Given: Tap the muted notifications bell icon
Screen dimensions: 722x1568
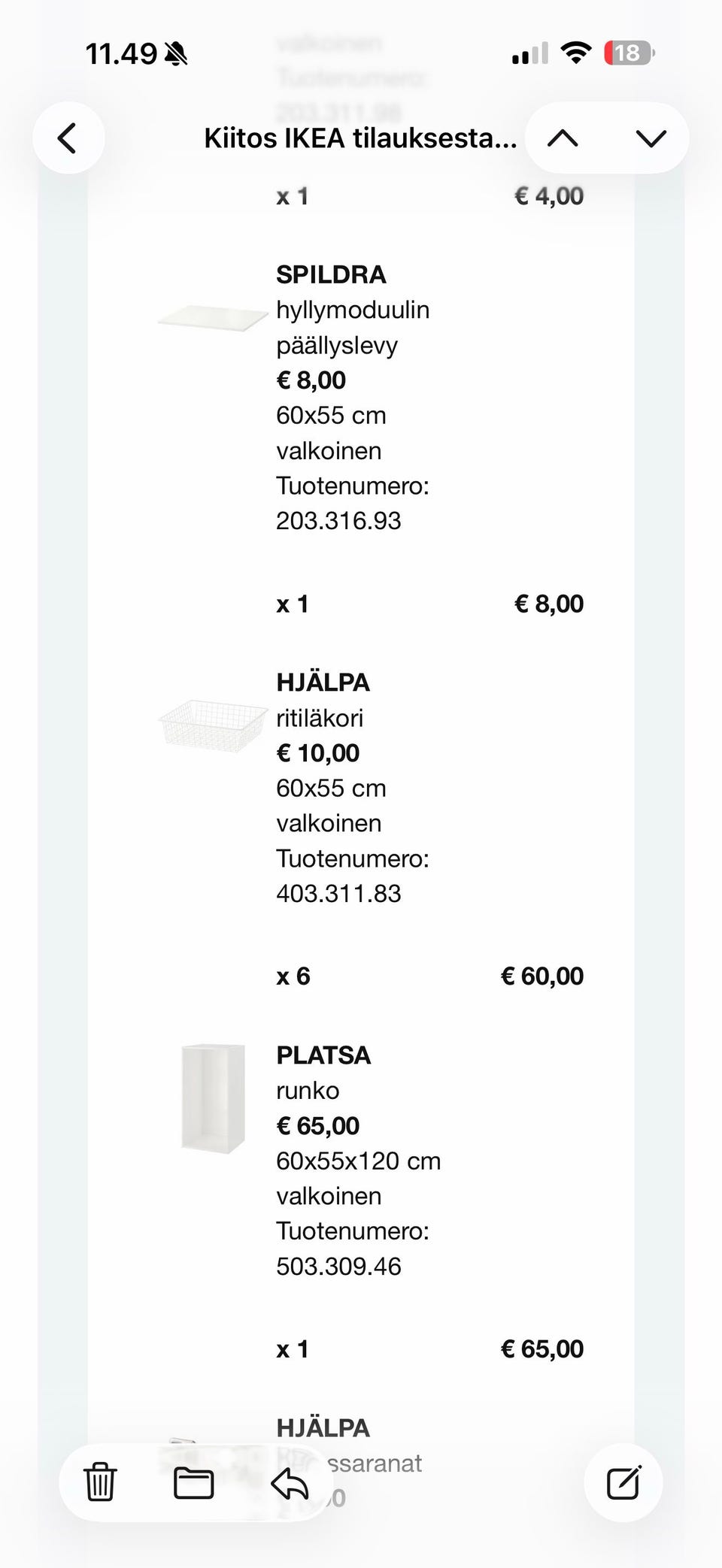Looking at the screenshot, I should (x=175, y=54).
